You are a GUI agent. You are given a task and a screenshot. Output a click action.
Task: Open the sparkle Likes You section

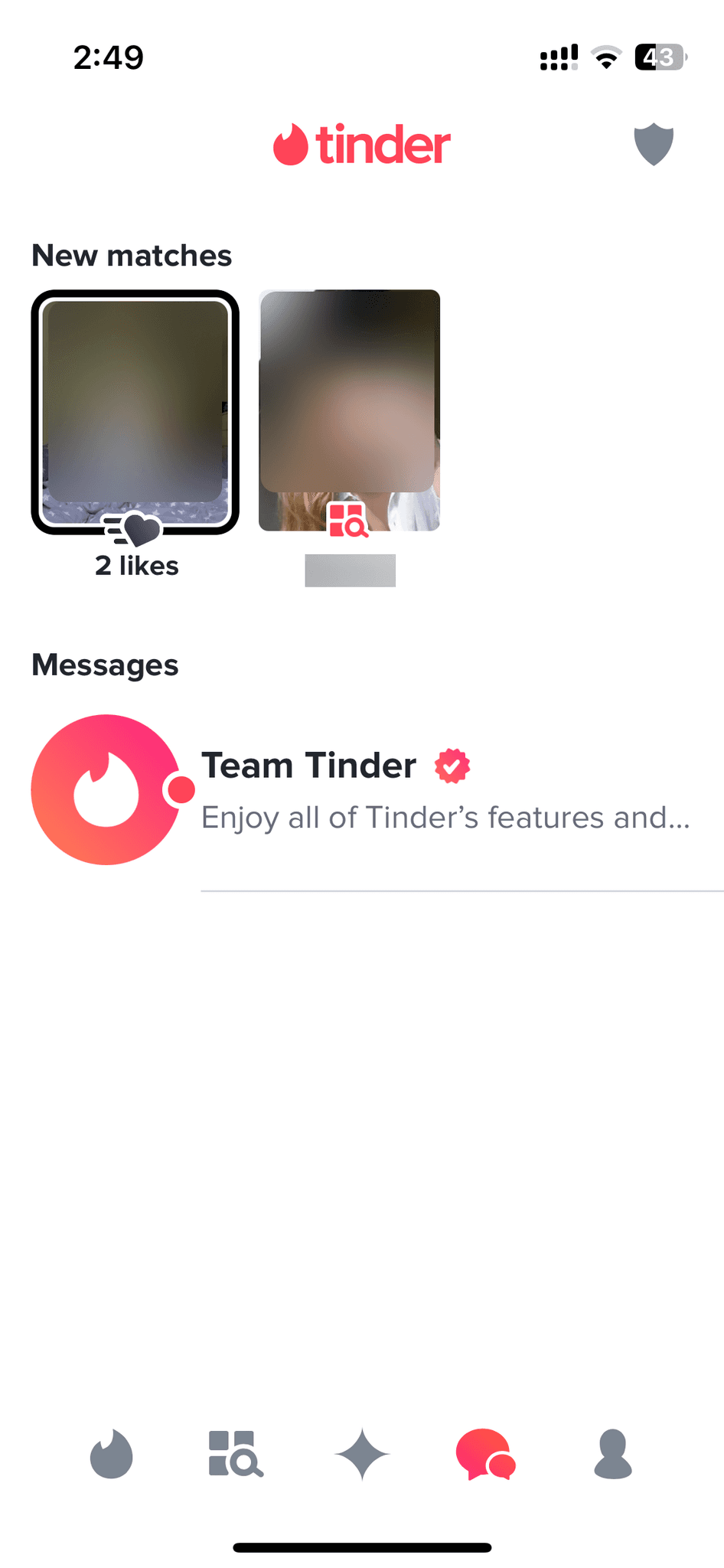click(362, 1455)
